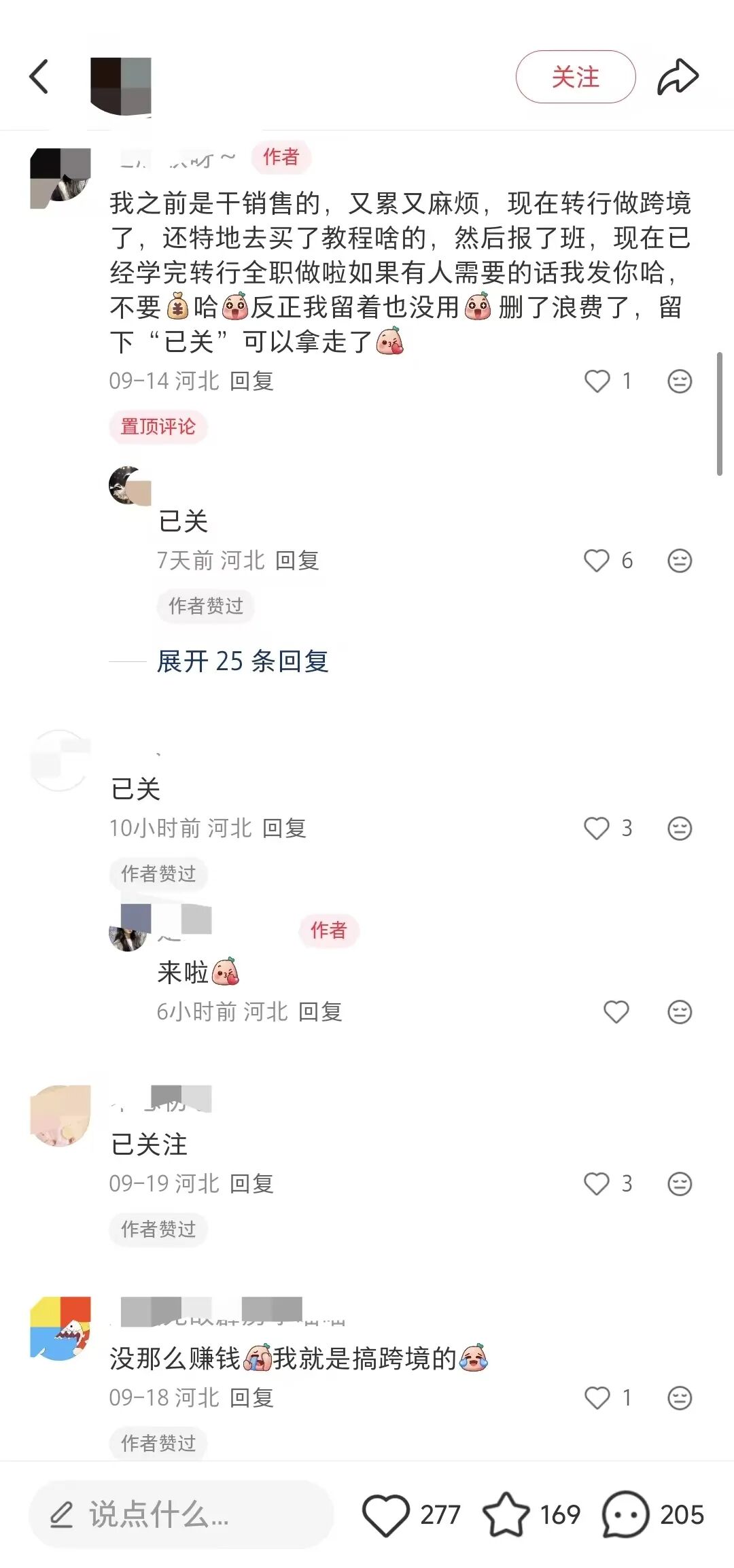
Task: Like the 已关 comment from 7天前
Action: (x=597, y=561)
